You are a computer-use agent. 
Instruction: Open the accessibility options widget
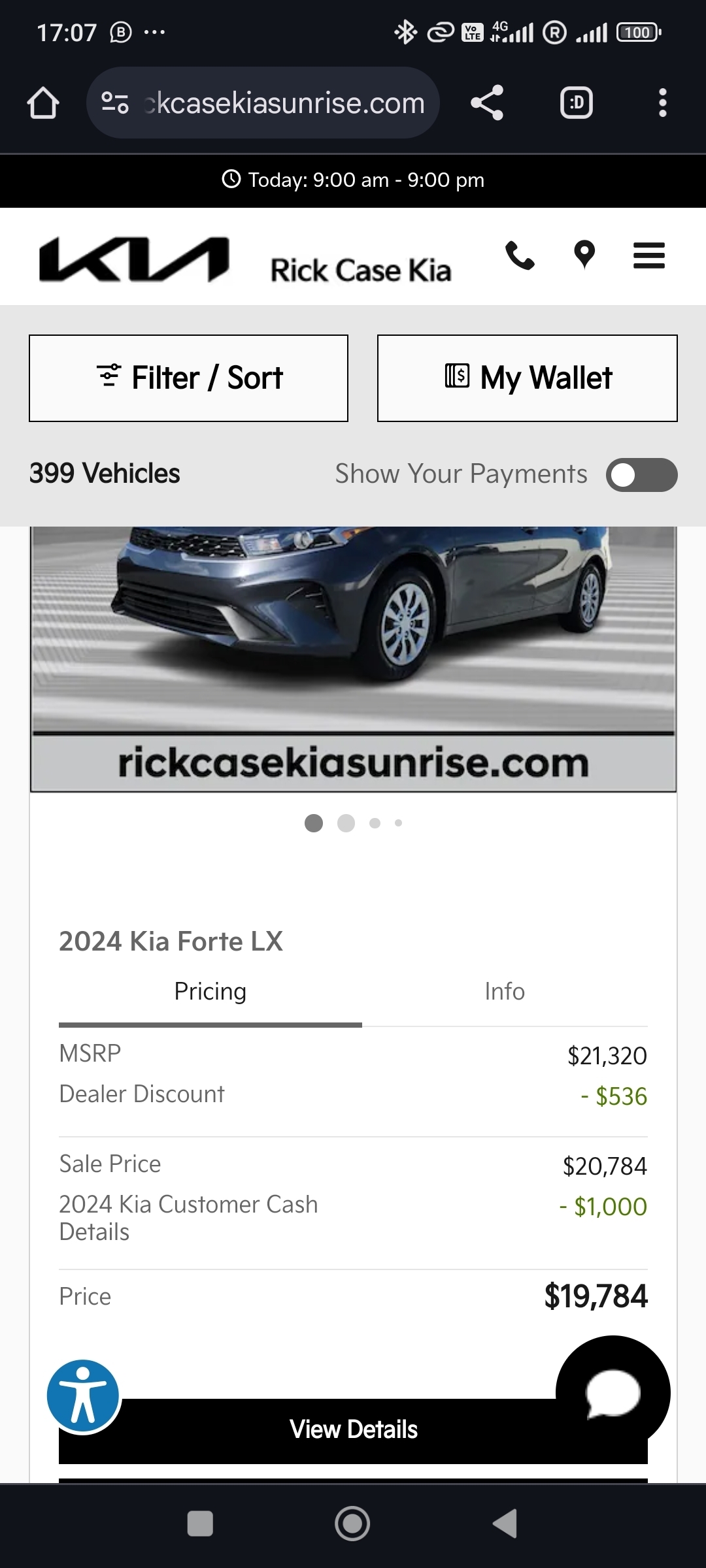tap(83, 1396)
